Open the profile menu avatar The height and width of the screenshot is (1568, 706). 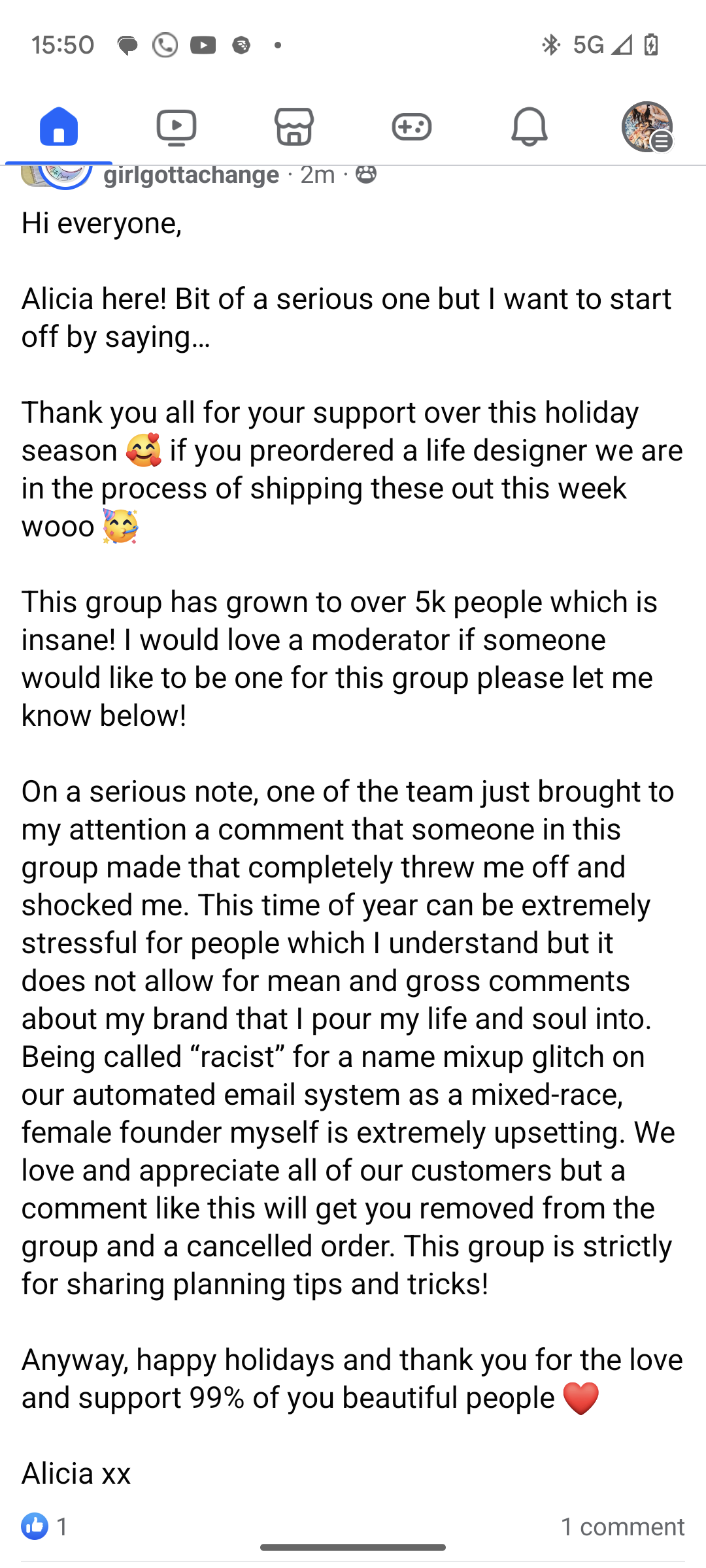coord(647,126)
